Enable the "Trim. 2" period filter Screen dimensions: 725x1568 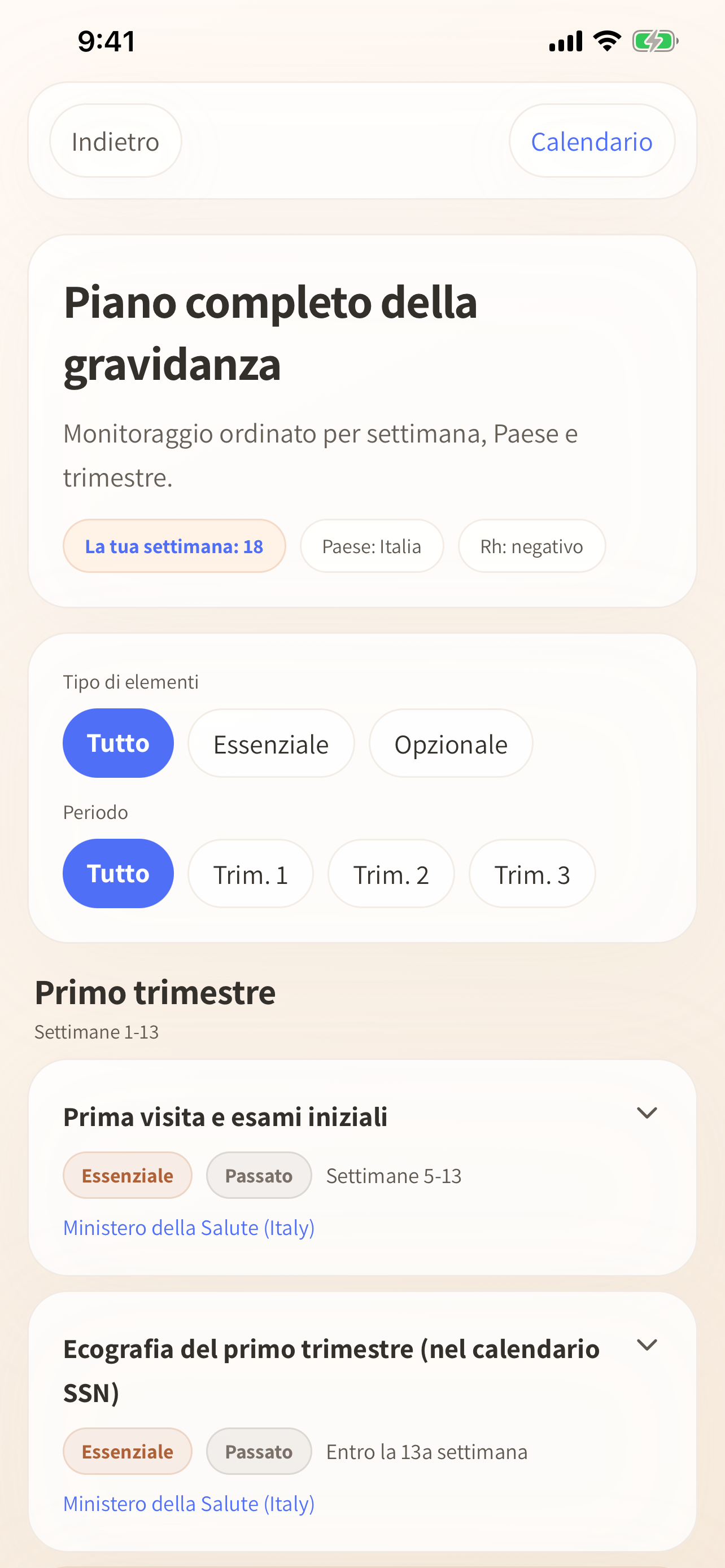[391, 874]
